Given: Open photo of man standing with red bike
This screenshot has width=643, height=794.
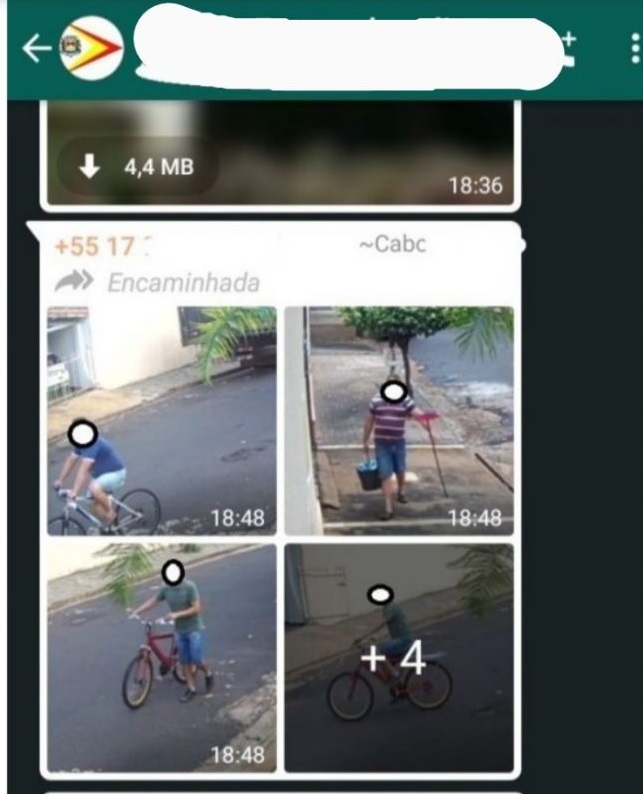Looking at the screenshot, I should pos(162,657).
